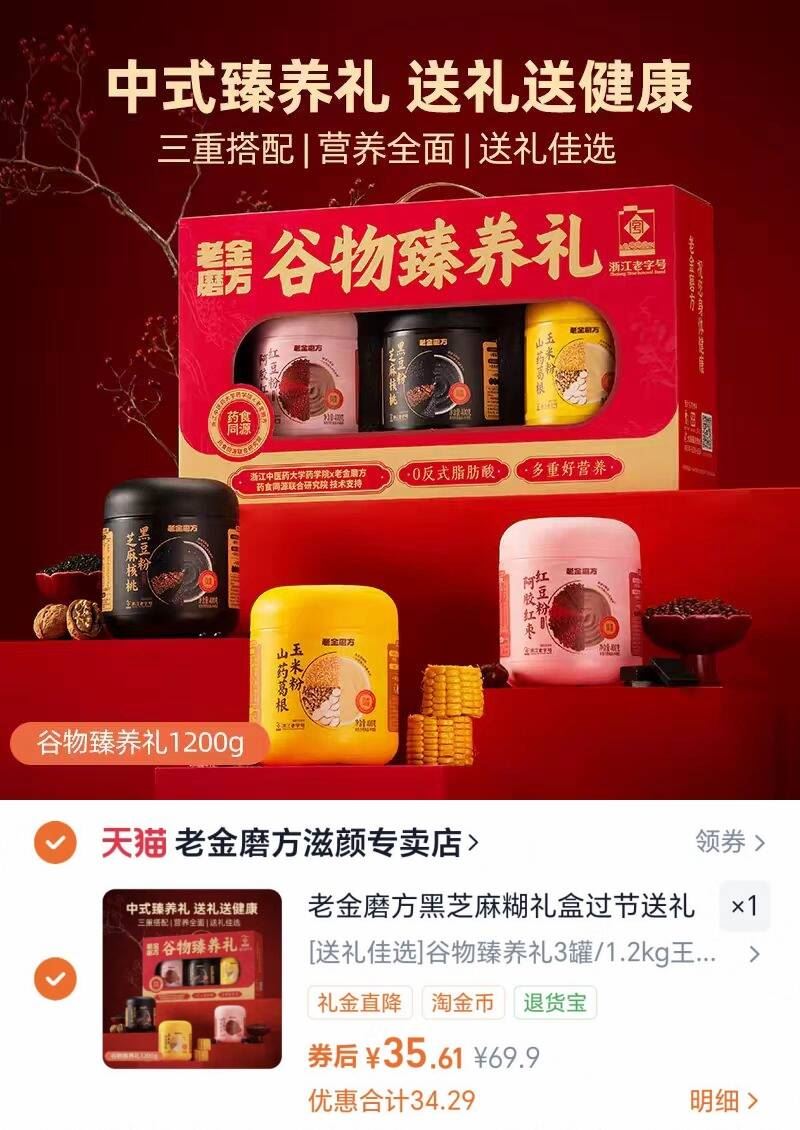Change the ×1 quantity value
This screenshot has width=800, height=1130.
coord(746,903)
